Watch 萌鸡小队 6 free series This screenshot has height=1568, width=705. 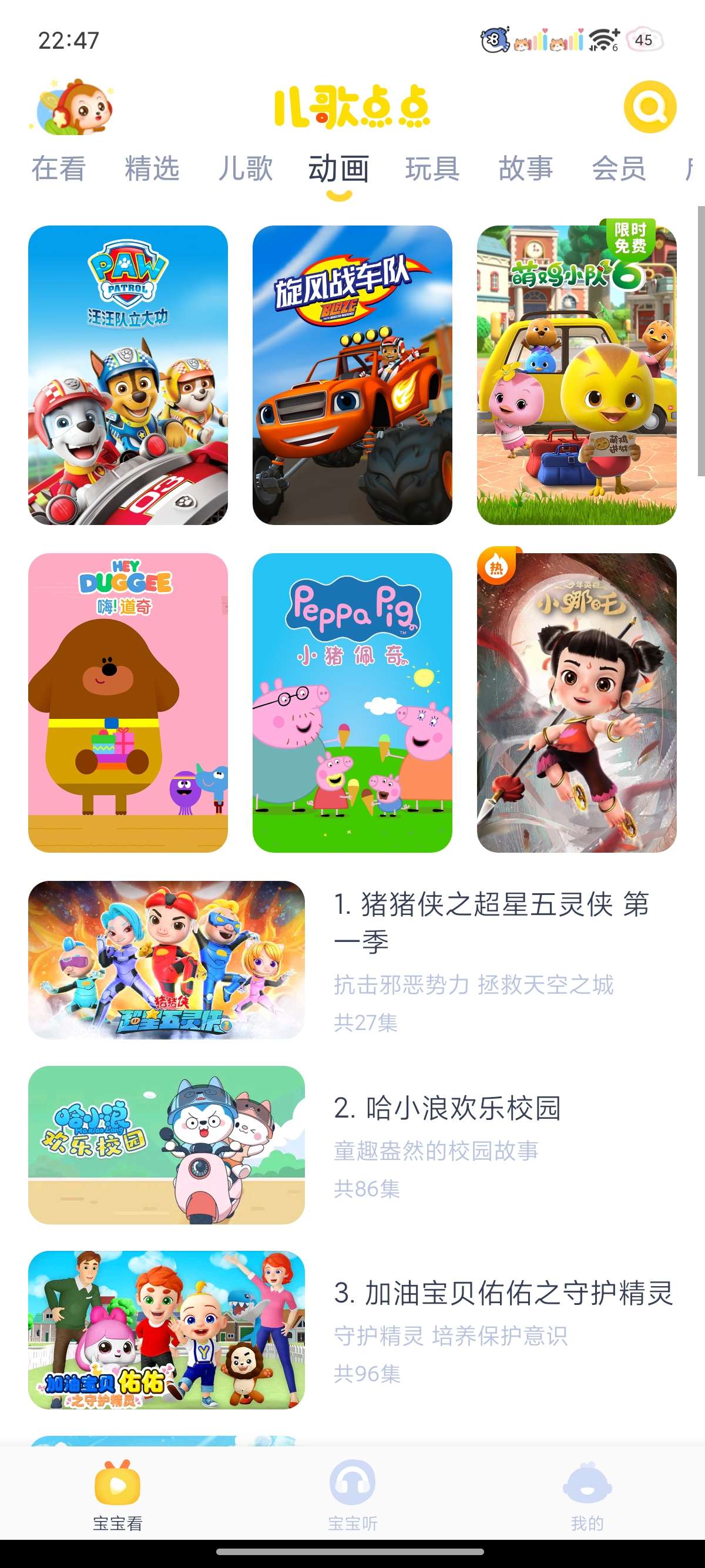tap(576, 375)
